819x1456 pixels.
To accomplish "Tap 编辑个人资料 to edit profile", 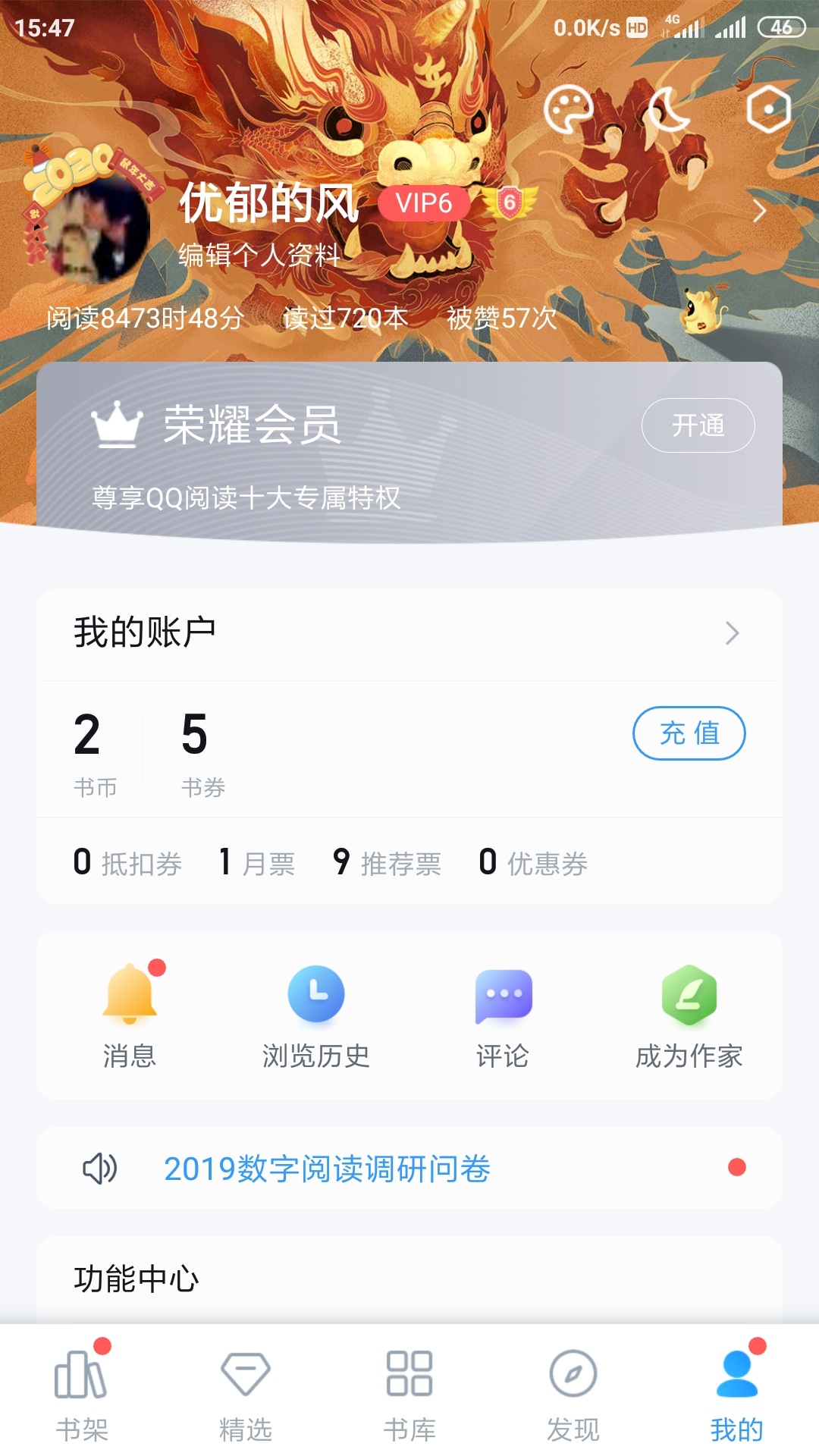I will (259, 255).
